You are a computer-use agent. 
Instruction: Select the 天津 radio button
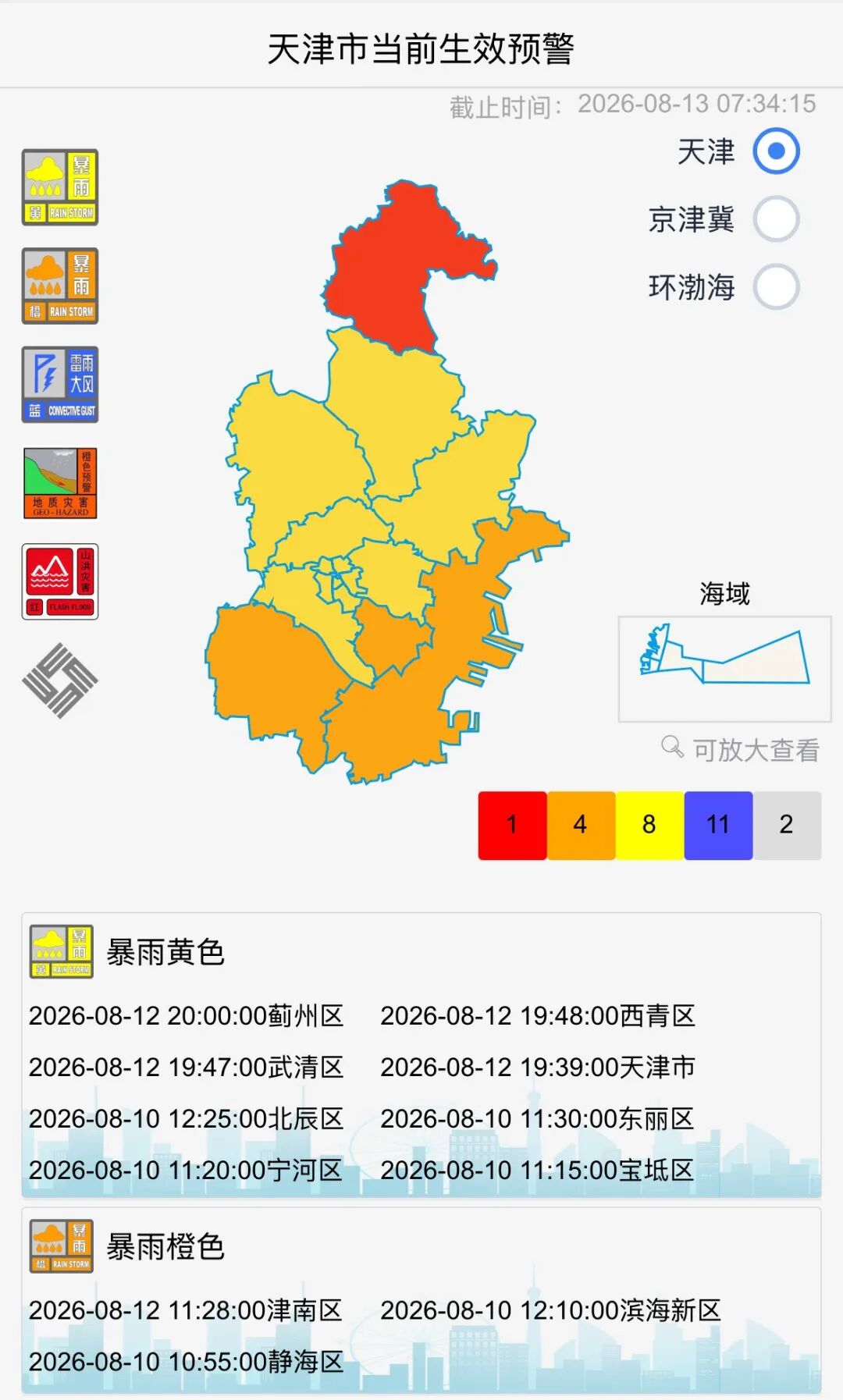point(776,151)
